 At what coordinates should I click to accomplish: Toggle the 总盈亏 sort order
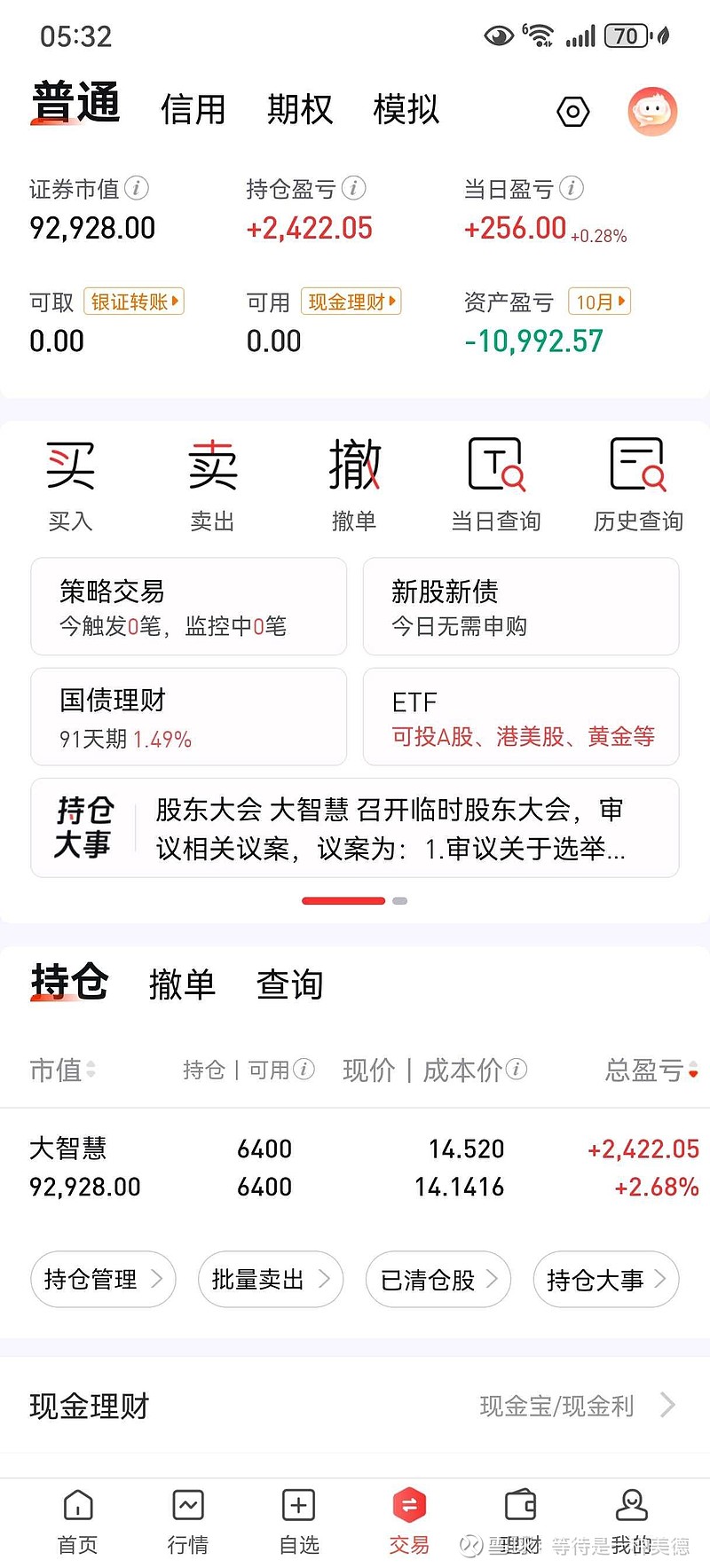click(x=693, y=1070)
